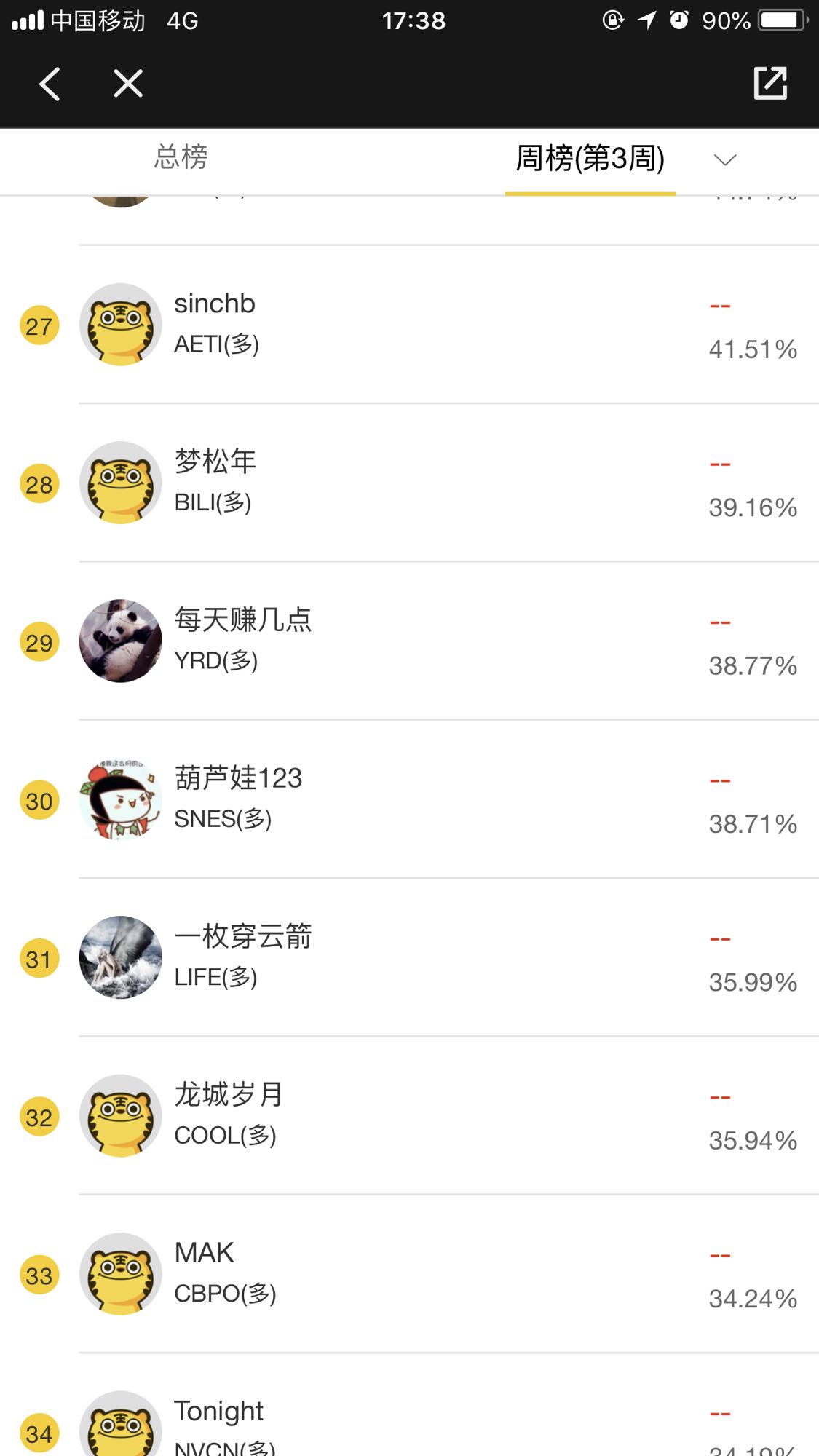The height and width of the screenshot is (1456, 819).
Task: Expand the week selection dropdown
Action: [x=725, y=160]
